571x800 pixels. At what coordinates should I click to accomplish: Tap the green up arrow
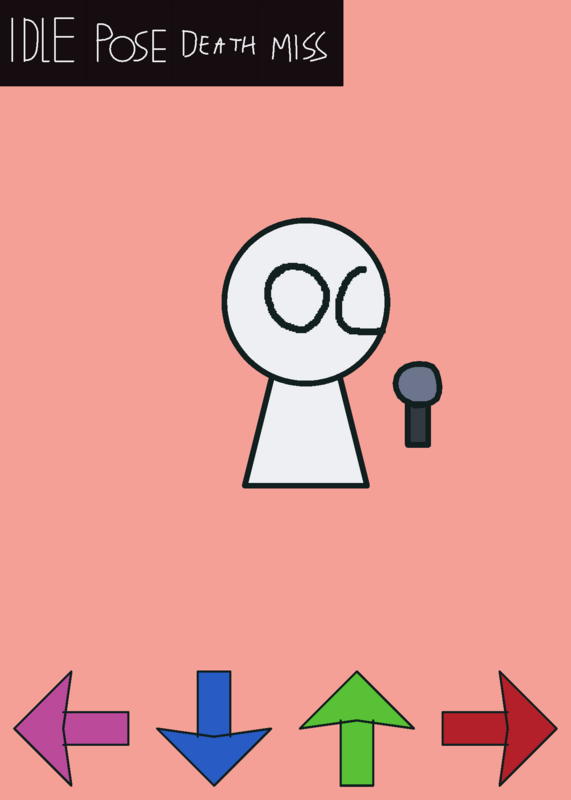click(x=357, y=728)
